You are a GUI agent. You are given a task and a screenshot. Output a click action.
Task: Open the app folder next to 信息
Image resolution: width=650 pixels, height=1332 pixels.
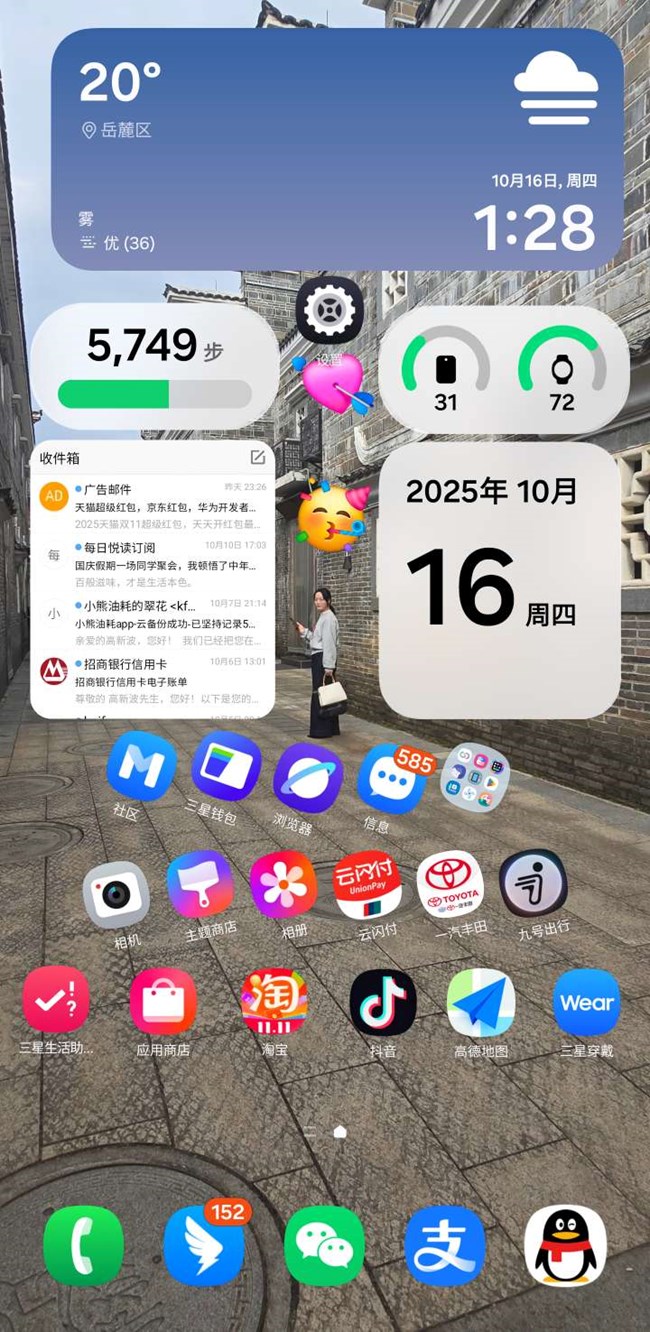click(474, 777)
